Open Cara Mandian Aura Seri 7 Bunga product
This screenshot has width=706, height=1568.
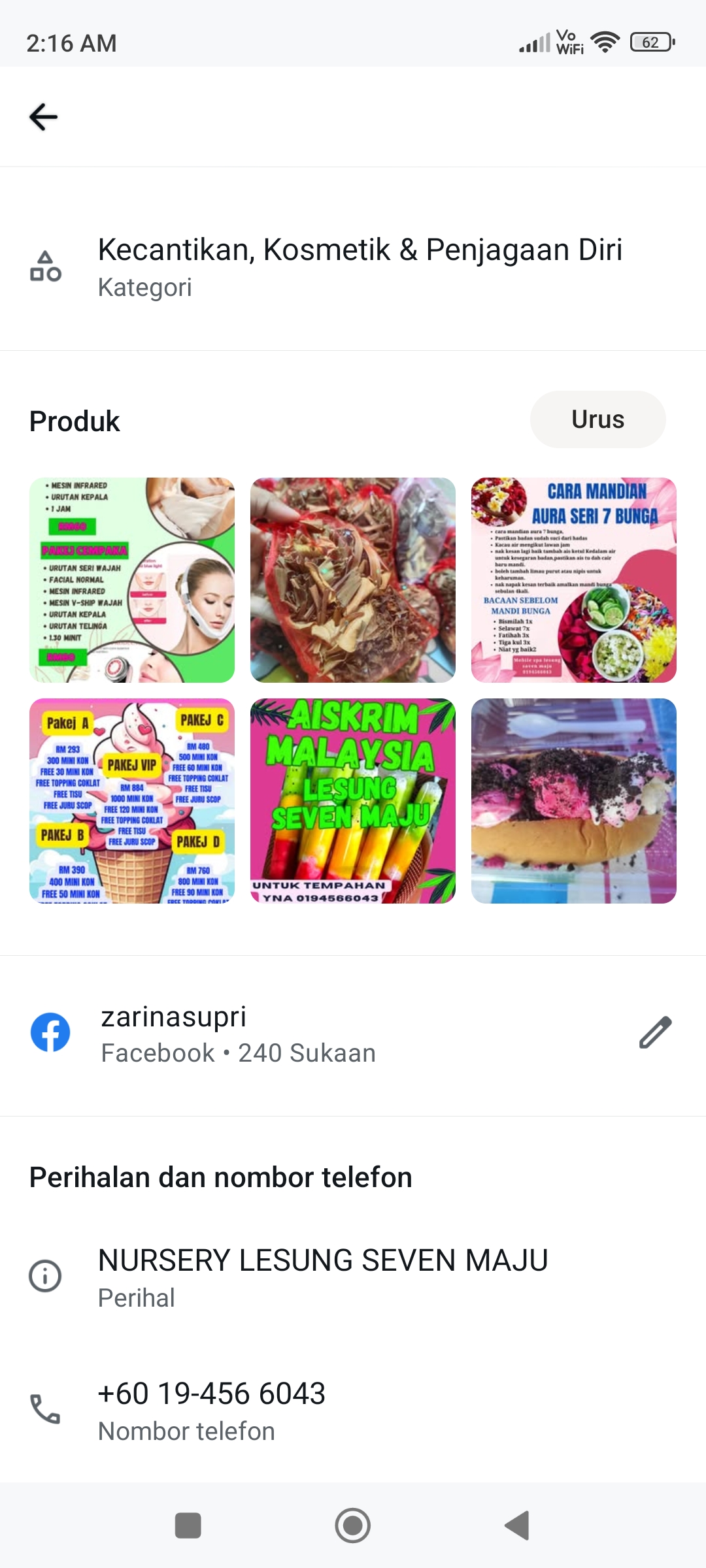point(573,580)
